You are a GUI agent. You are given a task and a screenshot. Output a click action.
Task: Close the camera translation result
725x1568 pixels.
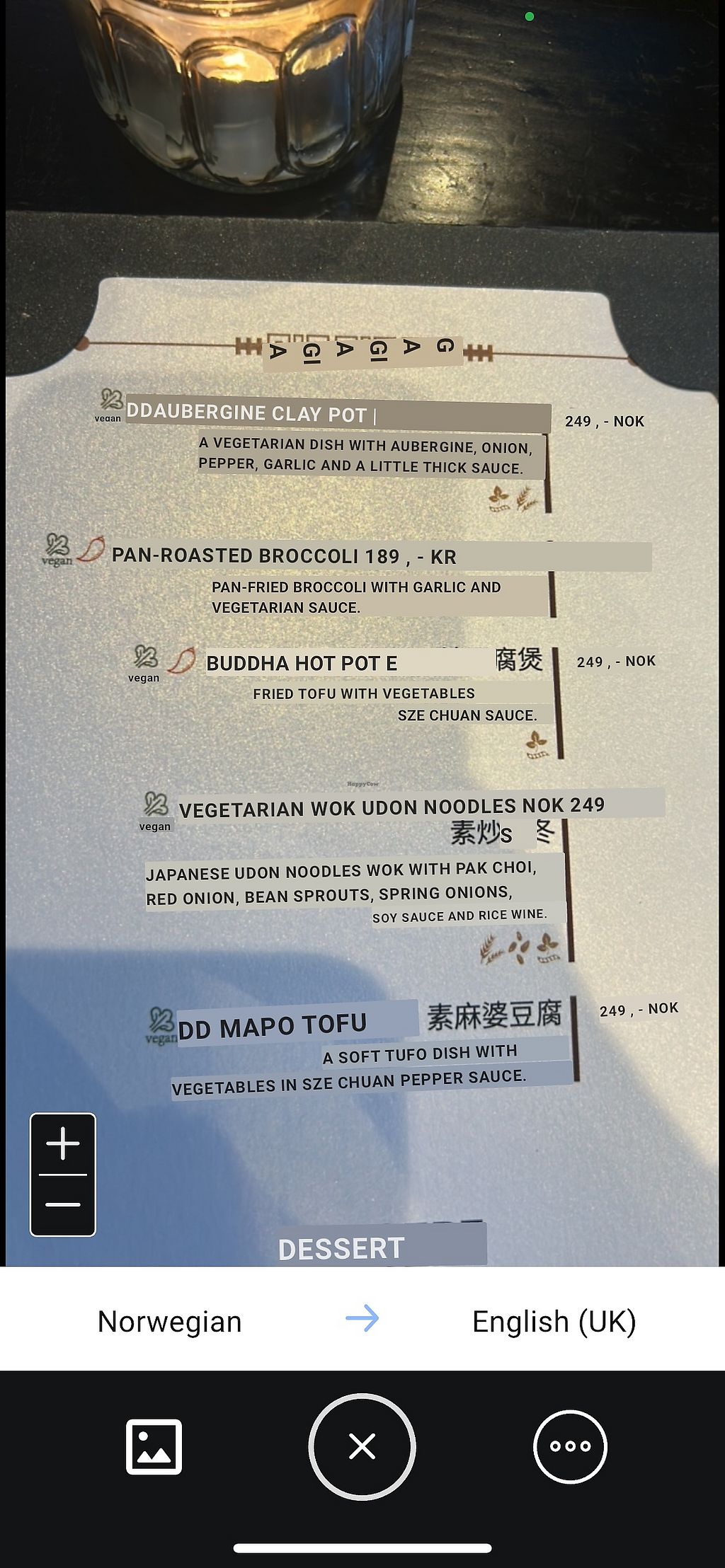(362, 1446)
